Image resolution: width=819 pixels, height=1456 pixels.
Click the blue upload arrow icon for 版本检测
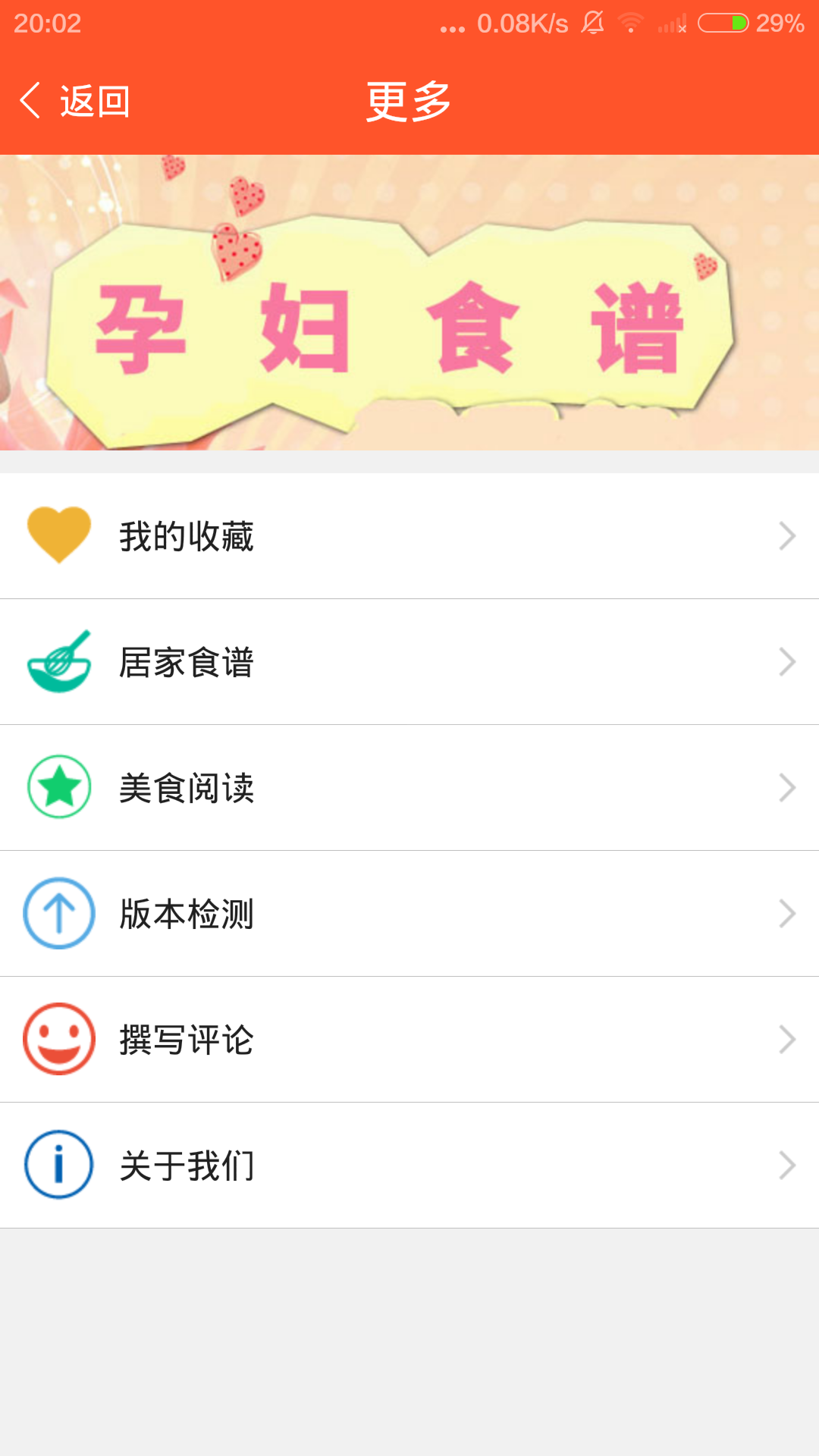tap(59, 914)
